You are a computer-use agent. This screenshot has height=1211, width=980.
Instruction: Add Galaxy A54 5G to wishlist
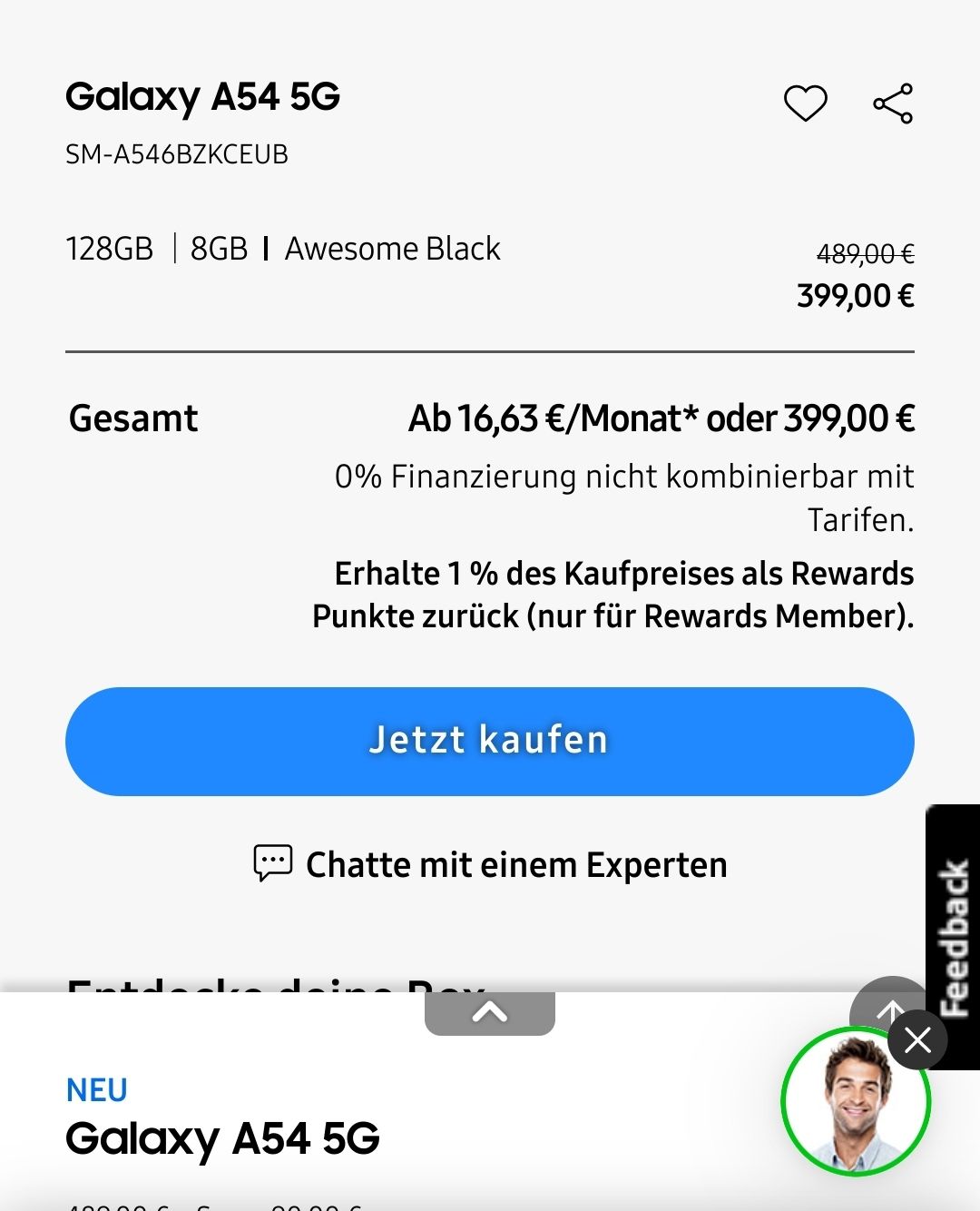pos(805,103)
